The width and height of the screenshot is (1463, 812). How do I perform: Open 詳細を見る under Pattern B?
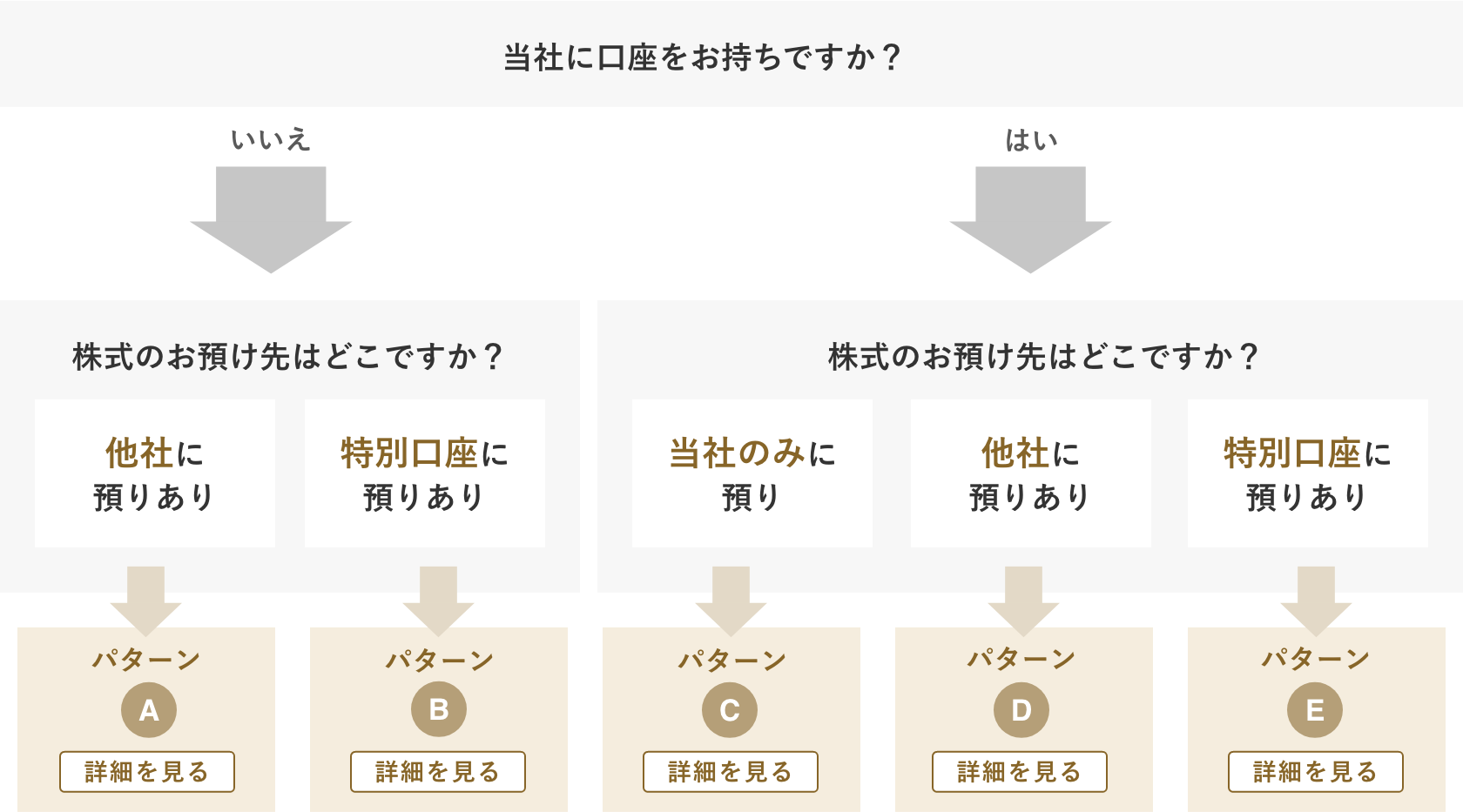click(x=438, y=772)
